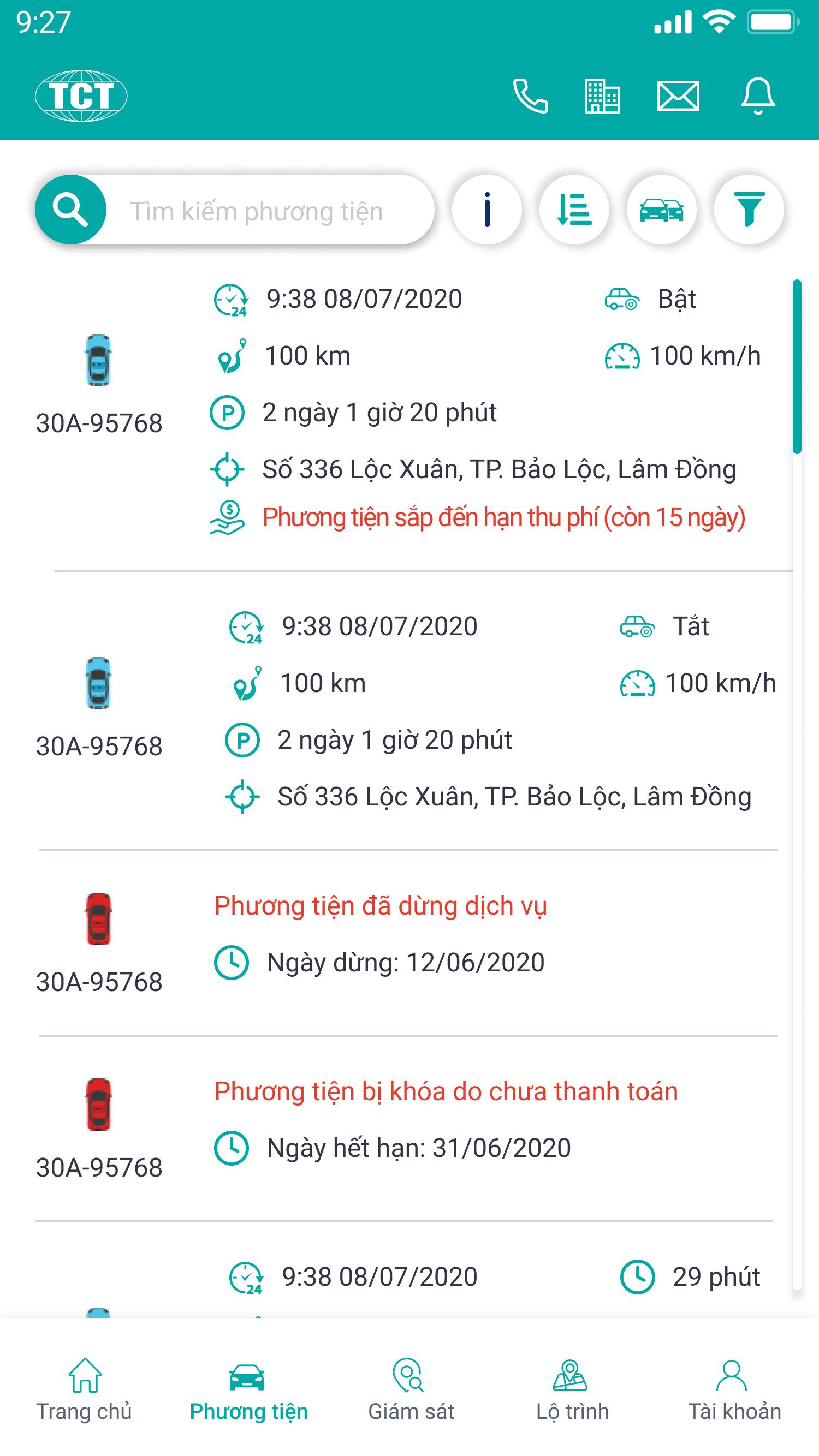Open the info button

tap(486, 210)
